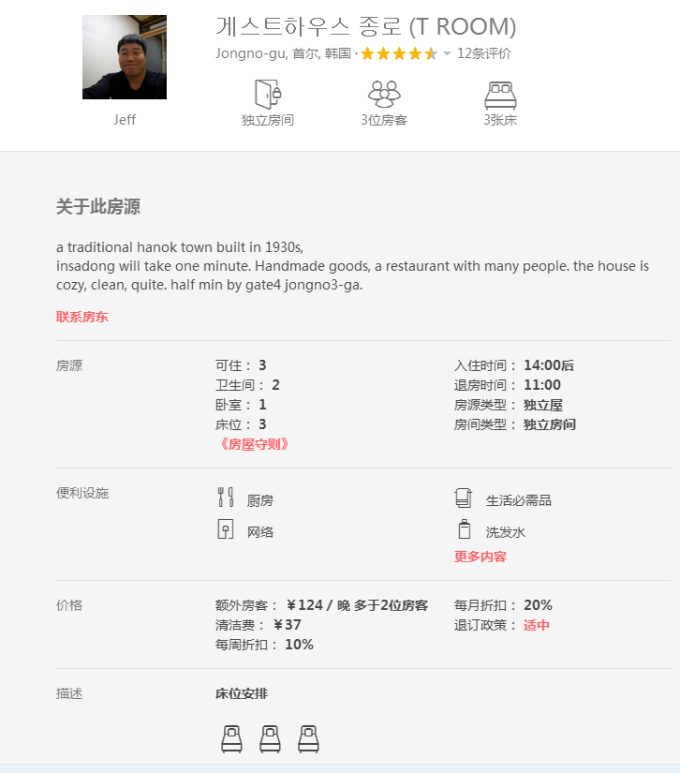
Task: Open the 12条评价 reviews
Action: [x=484, y=54]
